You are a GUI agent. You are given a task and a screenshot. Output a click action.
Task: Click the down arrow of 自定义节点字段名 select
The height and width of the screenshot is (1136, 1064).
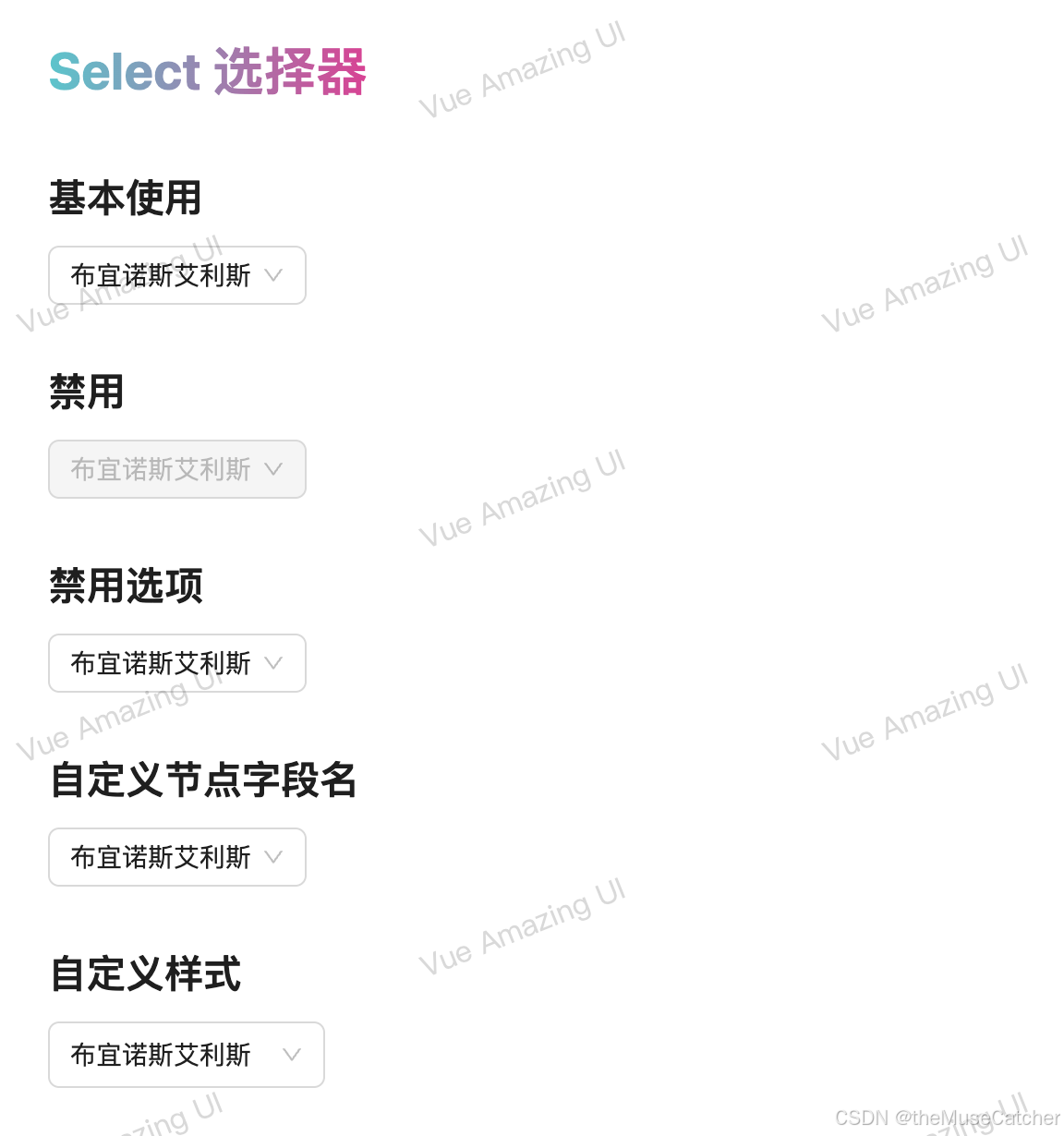[x=273, y=856]
